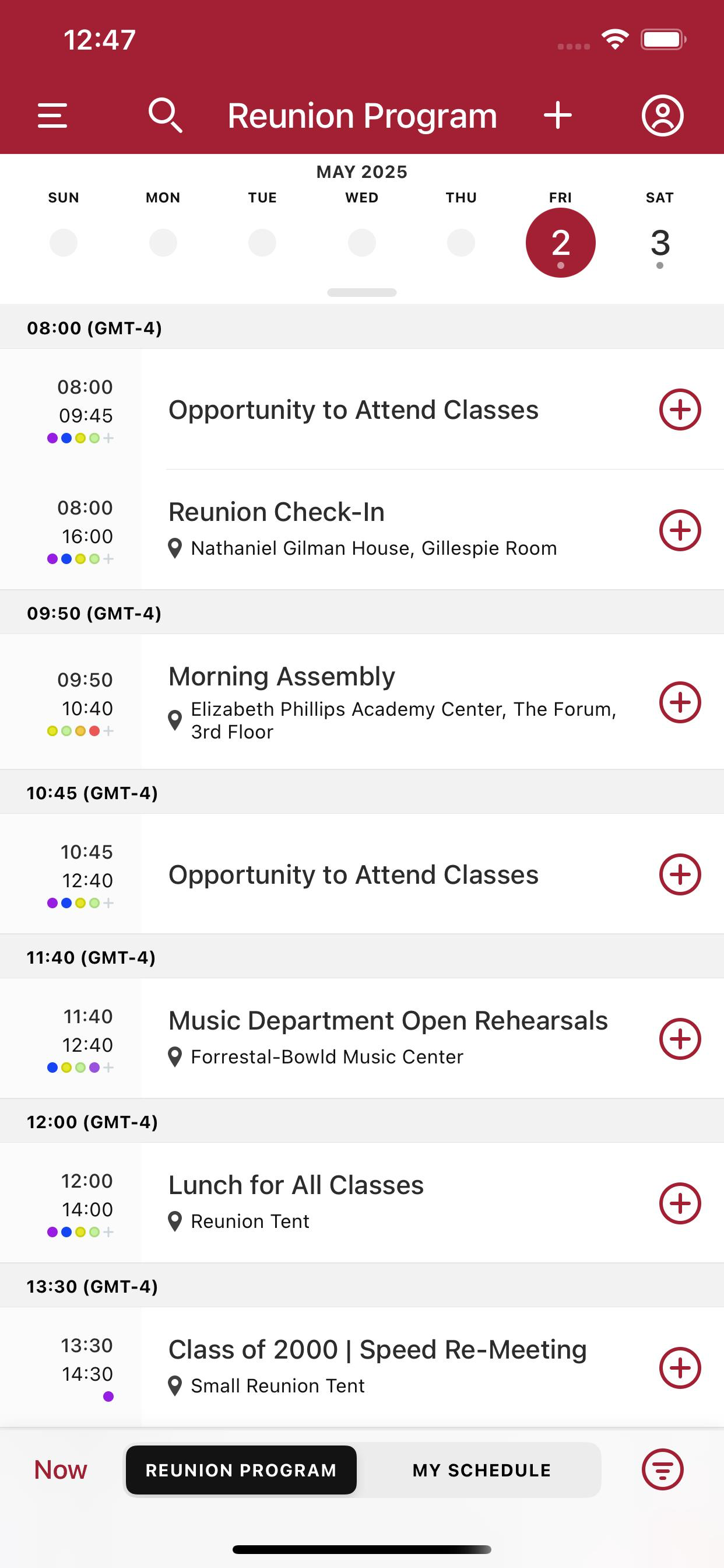Switch to My Schedule tab

point(482,1470)
